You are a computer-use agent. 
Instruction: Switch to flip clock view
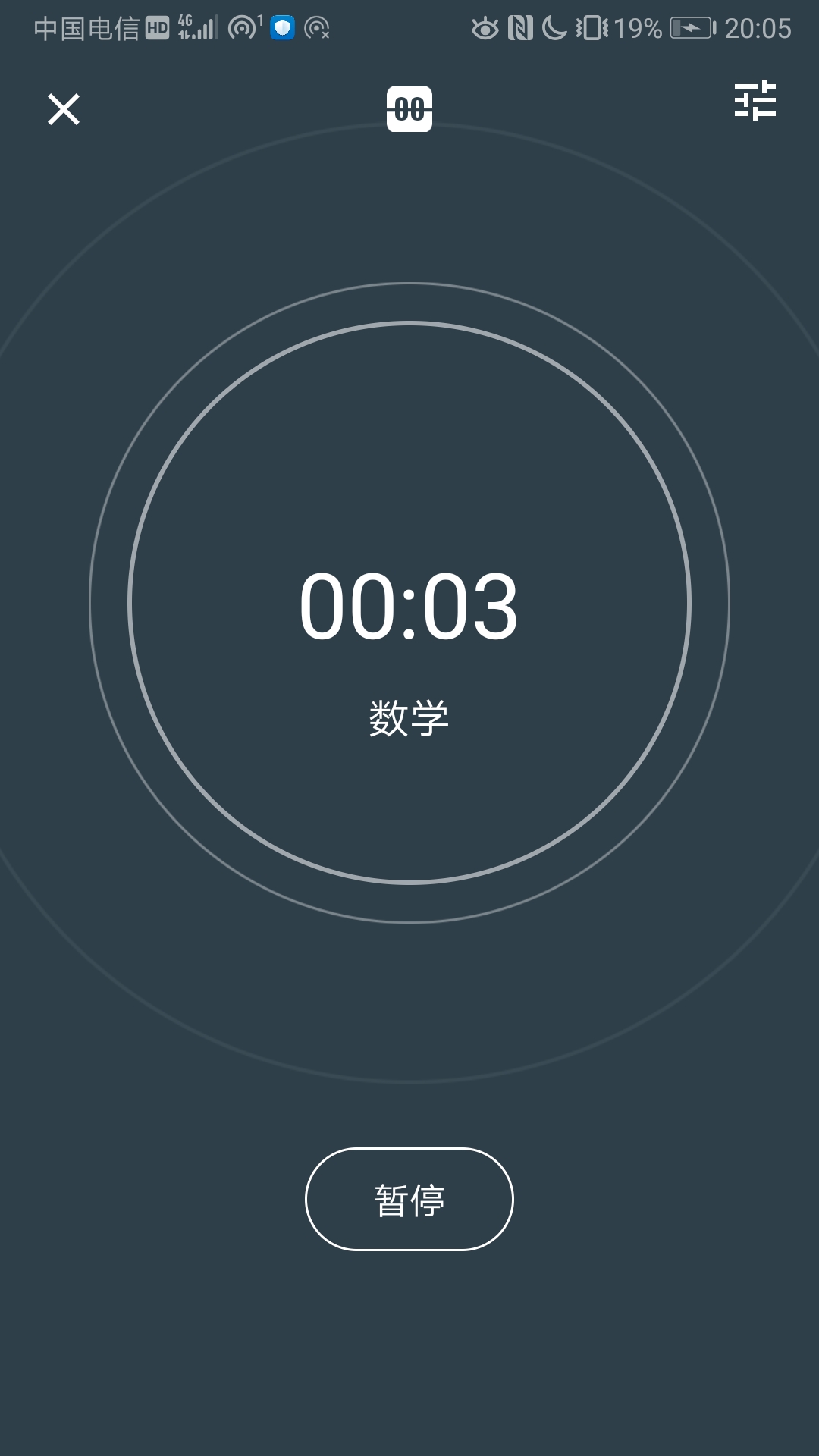coord(409,110)
